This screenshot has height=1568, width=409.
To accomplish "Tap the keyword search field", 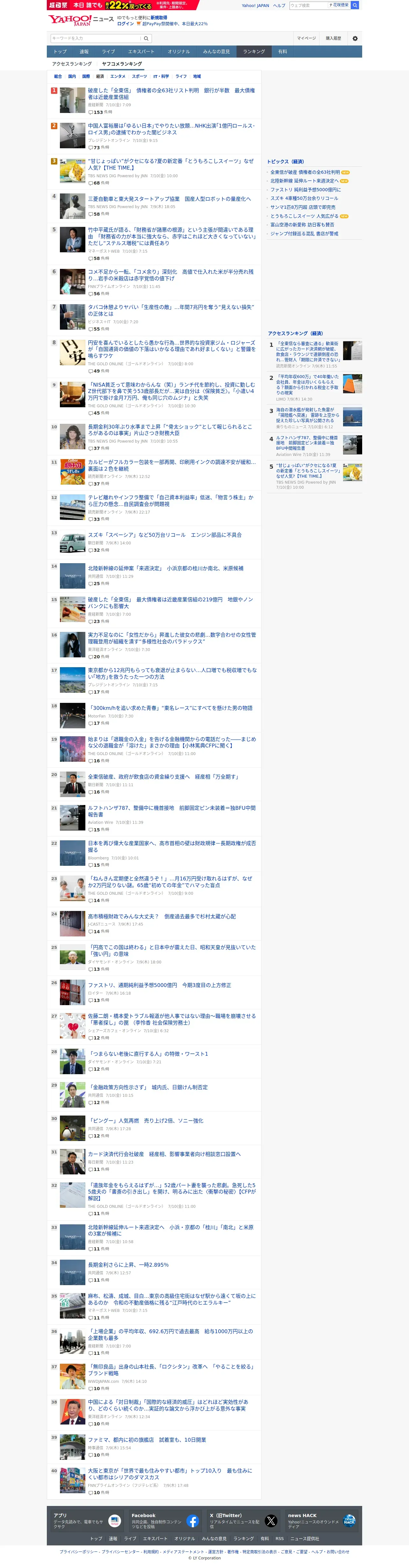I will coord(96,38).
